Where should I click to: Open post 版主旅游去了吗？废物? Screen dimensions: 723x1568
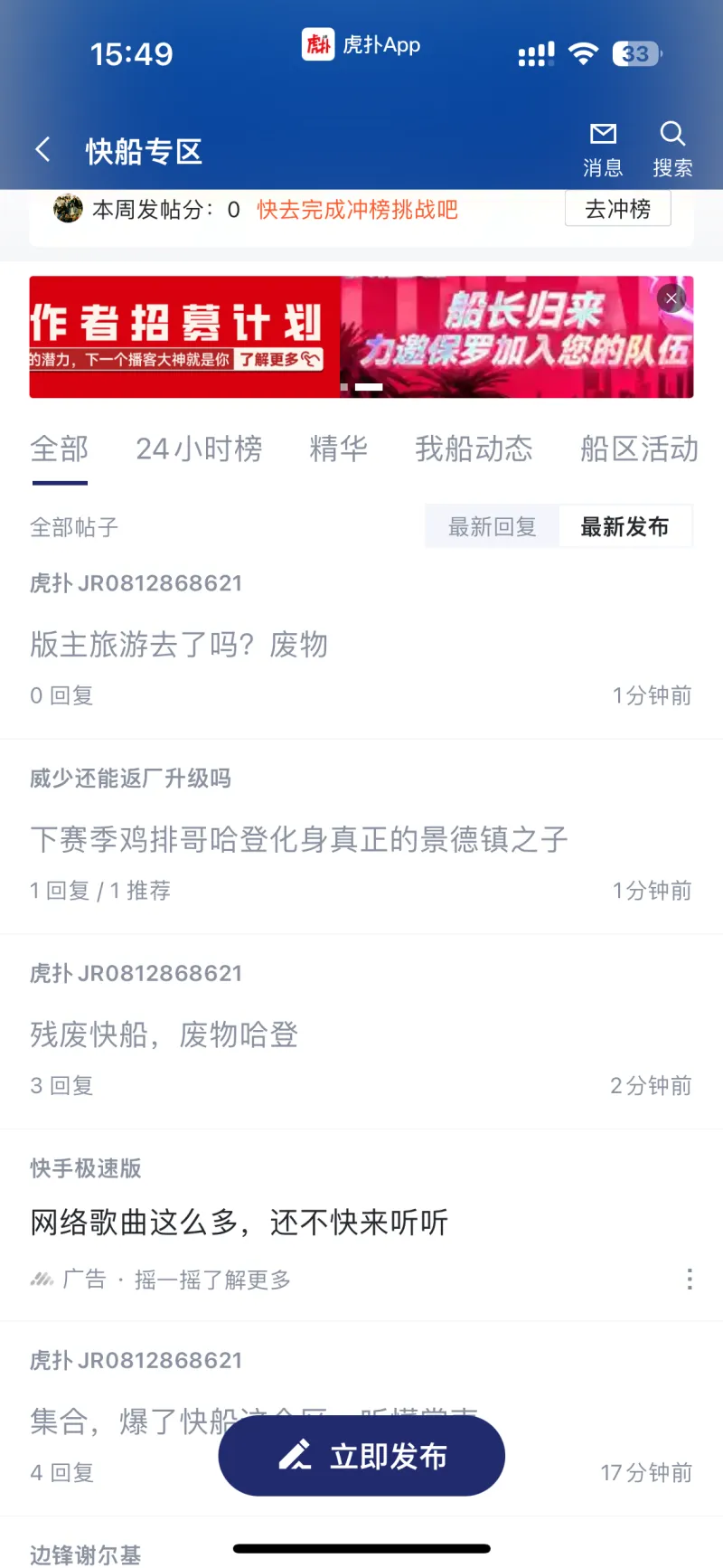pos(179,645)
